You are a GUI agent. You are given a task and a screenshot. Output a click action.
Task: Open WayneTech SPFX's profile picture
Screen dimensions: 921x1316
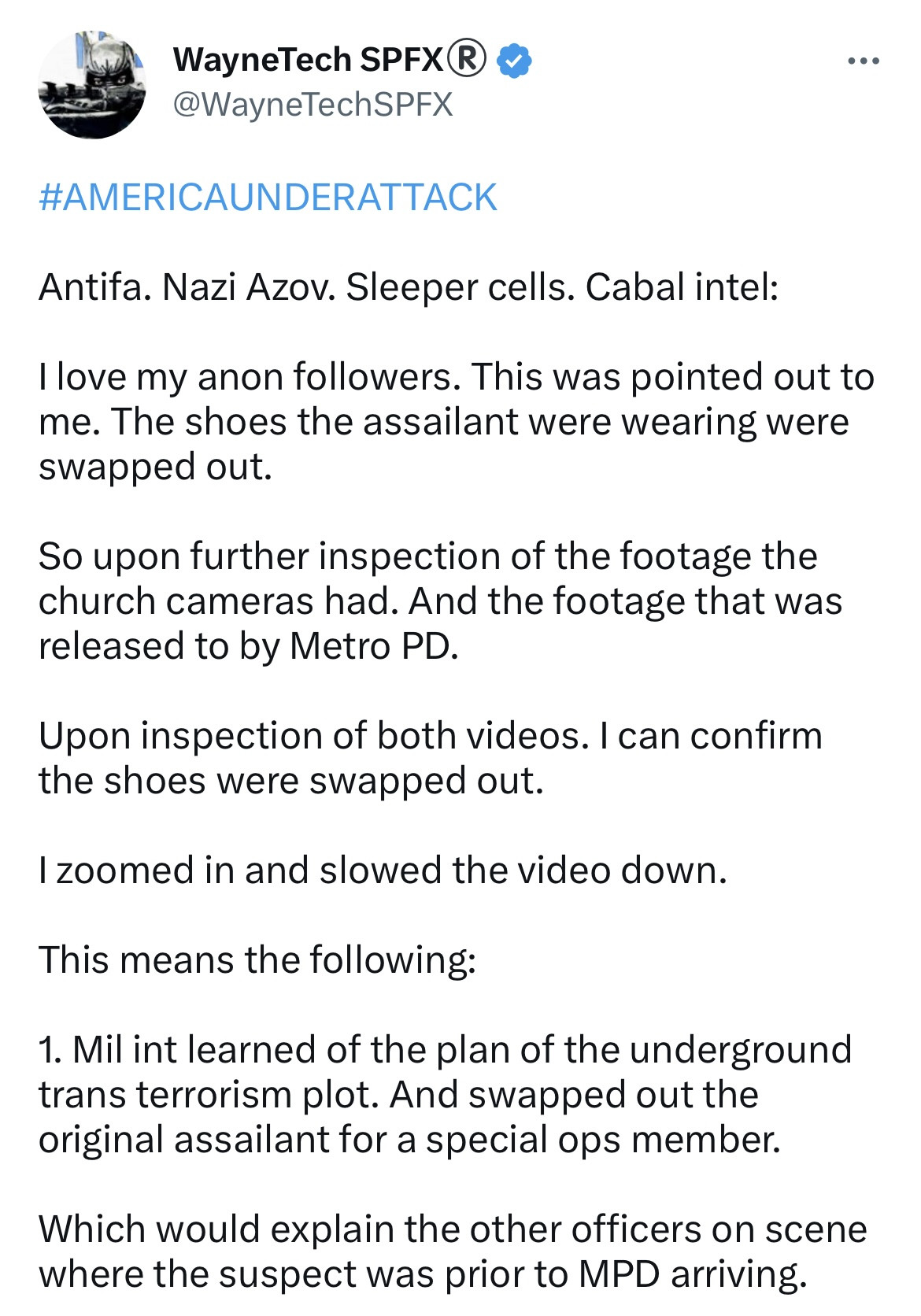click(x=92, y=85)
